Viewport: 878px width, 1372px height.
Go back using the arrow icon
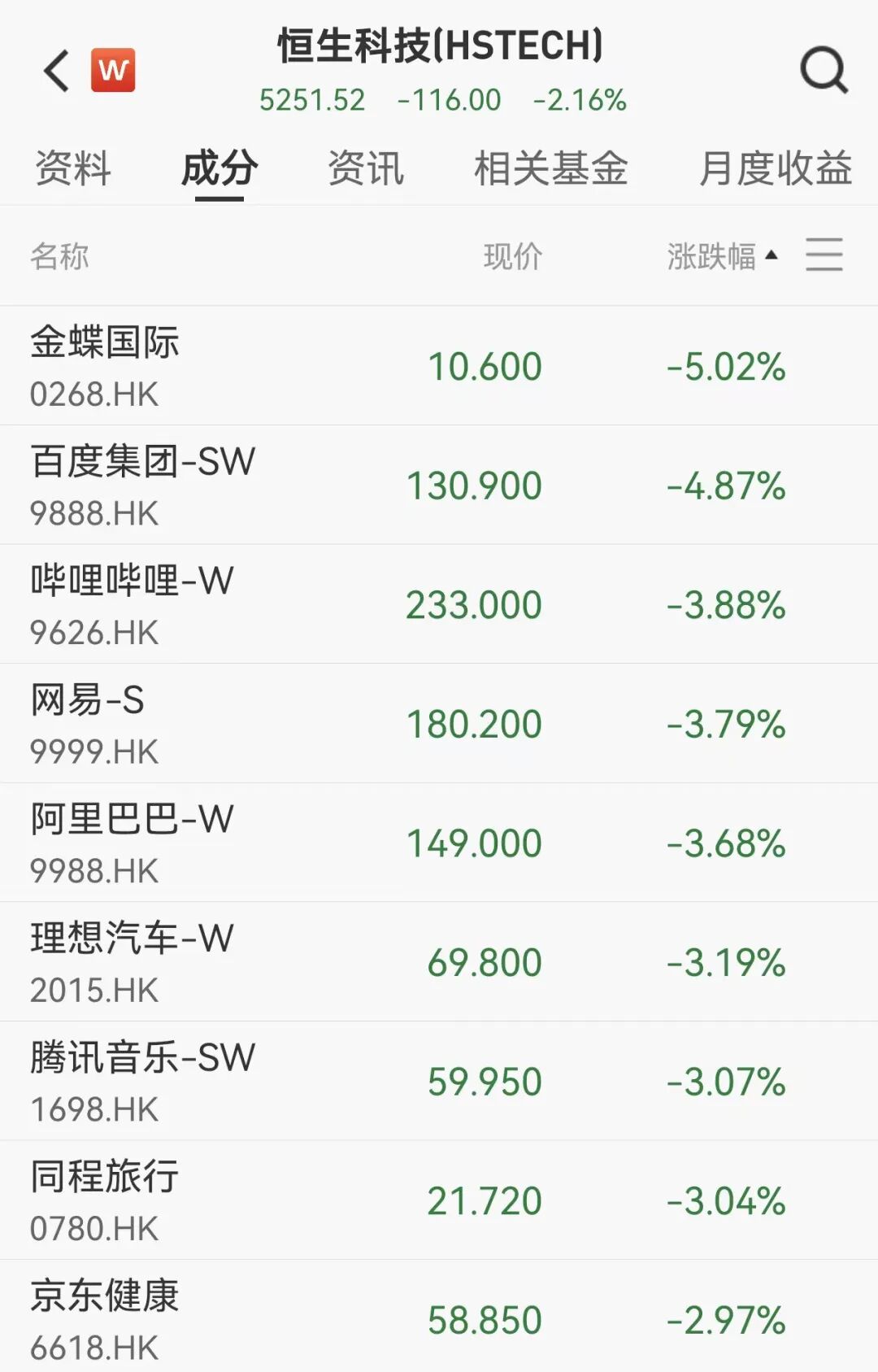coord(57,71)
